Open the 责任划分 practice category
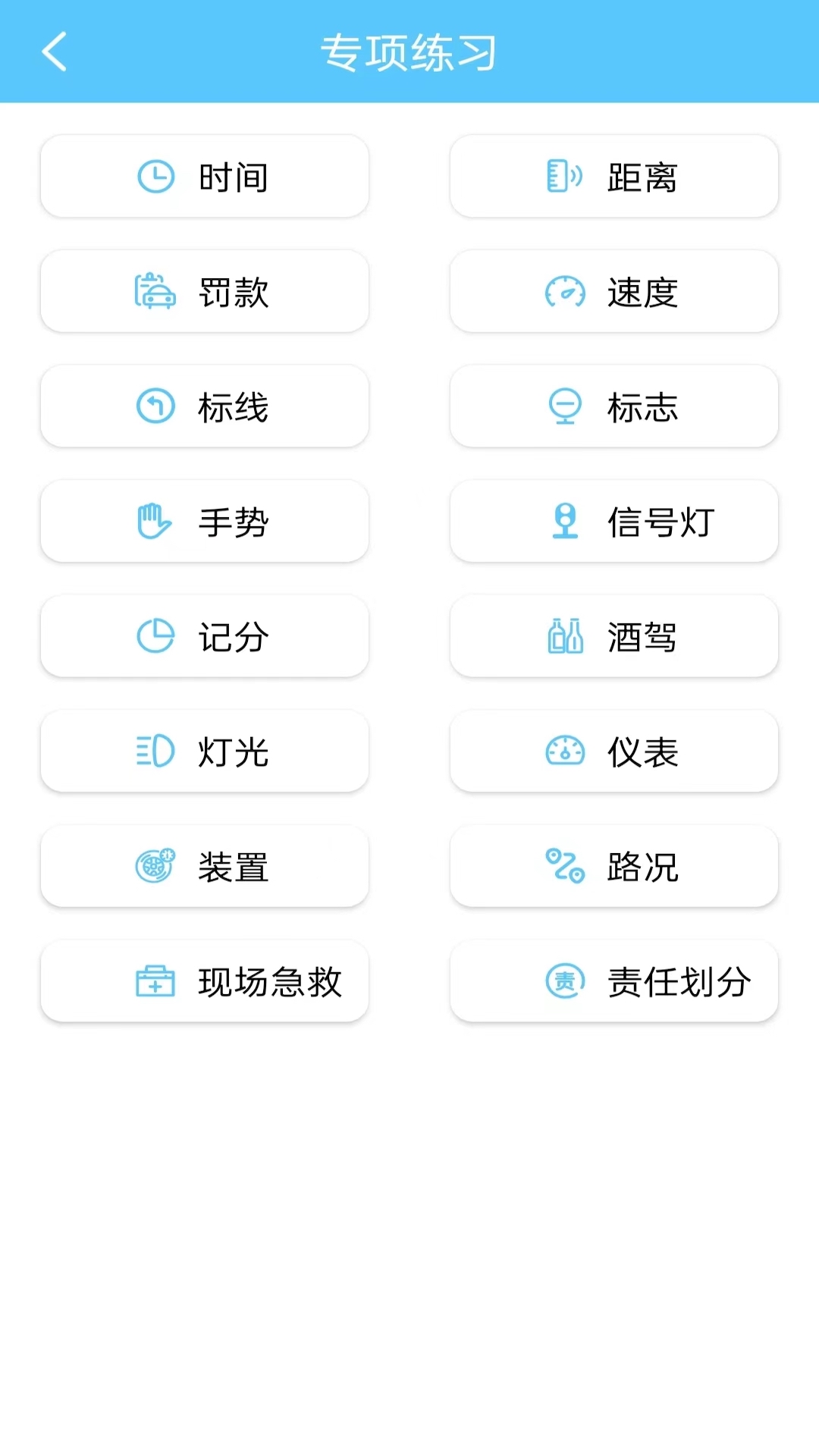Image resolution: width=819 pixels, height=1456 pixels. (613, 982)
